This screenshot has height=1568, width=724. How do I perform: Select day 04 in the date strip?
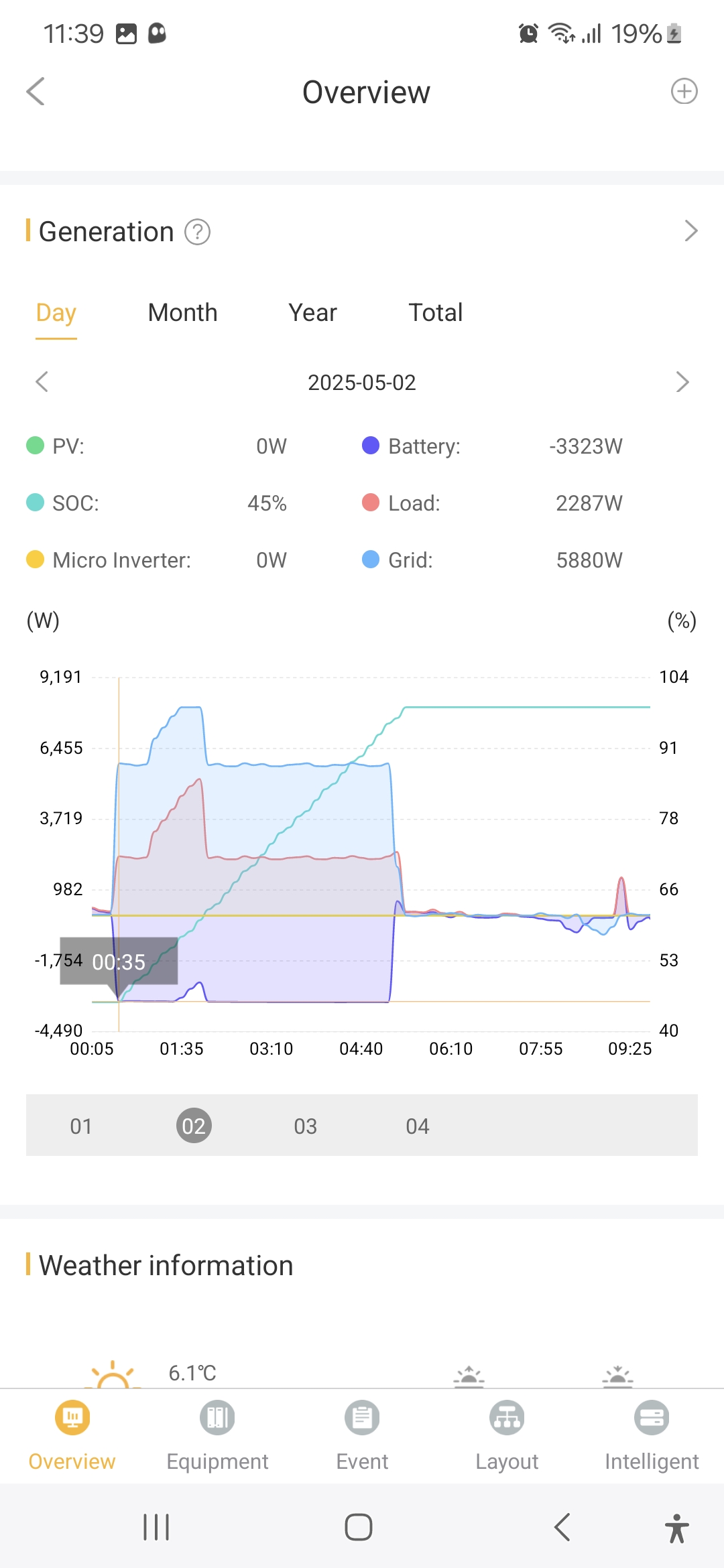click(x=418, y=1126)
